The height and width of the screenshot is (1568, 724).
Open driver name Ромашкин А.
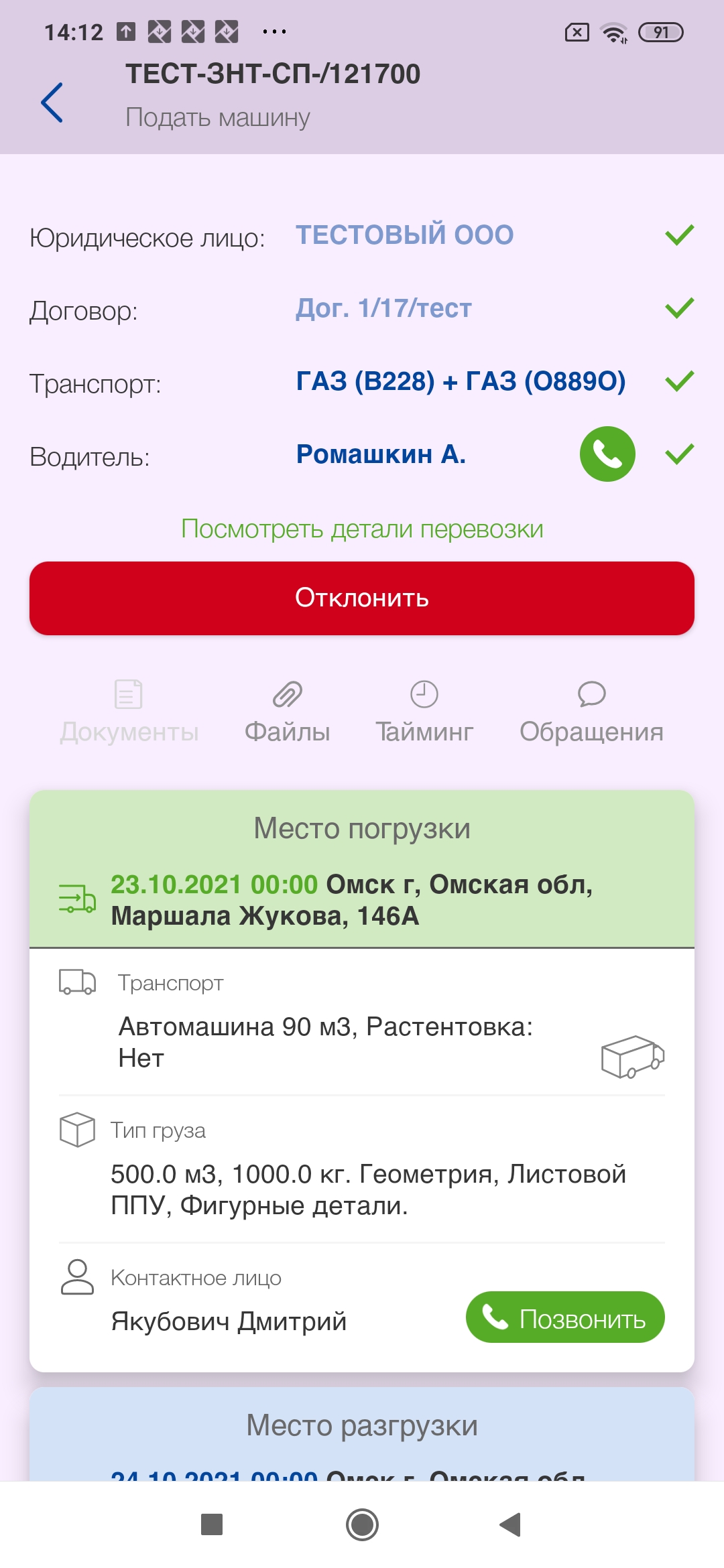click(381, 454)
